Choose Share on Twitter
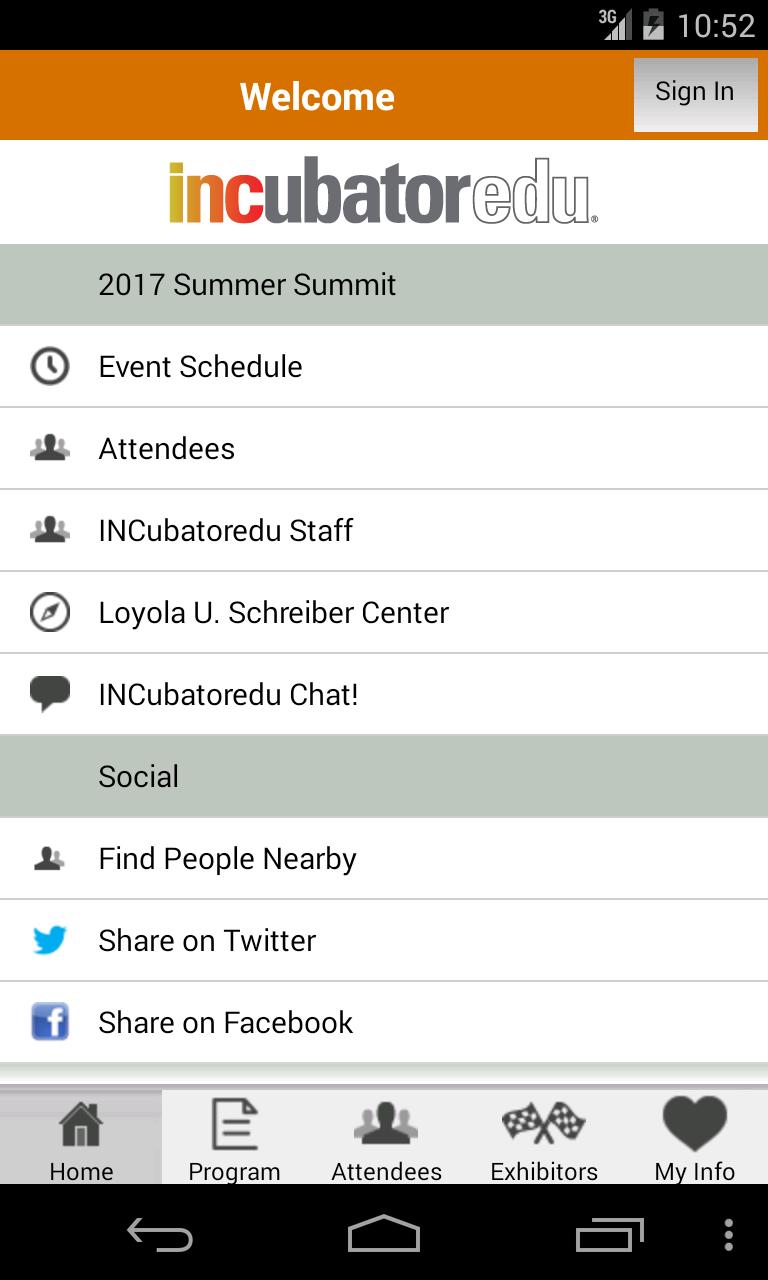This screenshot has height=1280, width=768. pyautogui.click(x=384, y=941)
